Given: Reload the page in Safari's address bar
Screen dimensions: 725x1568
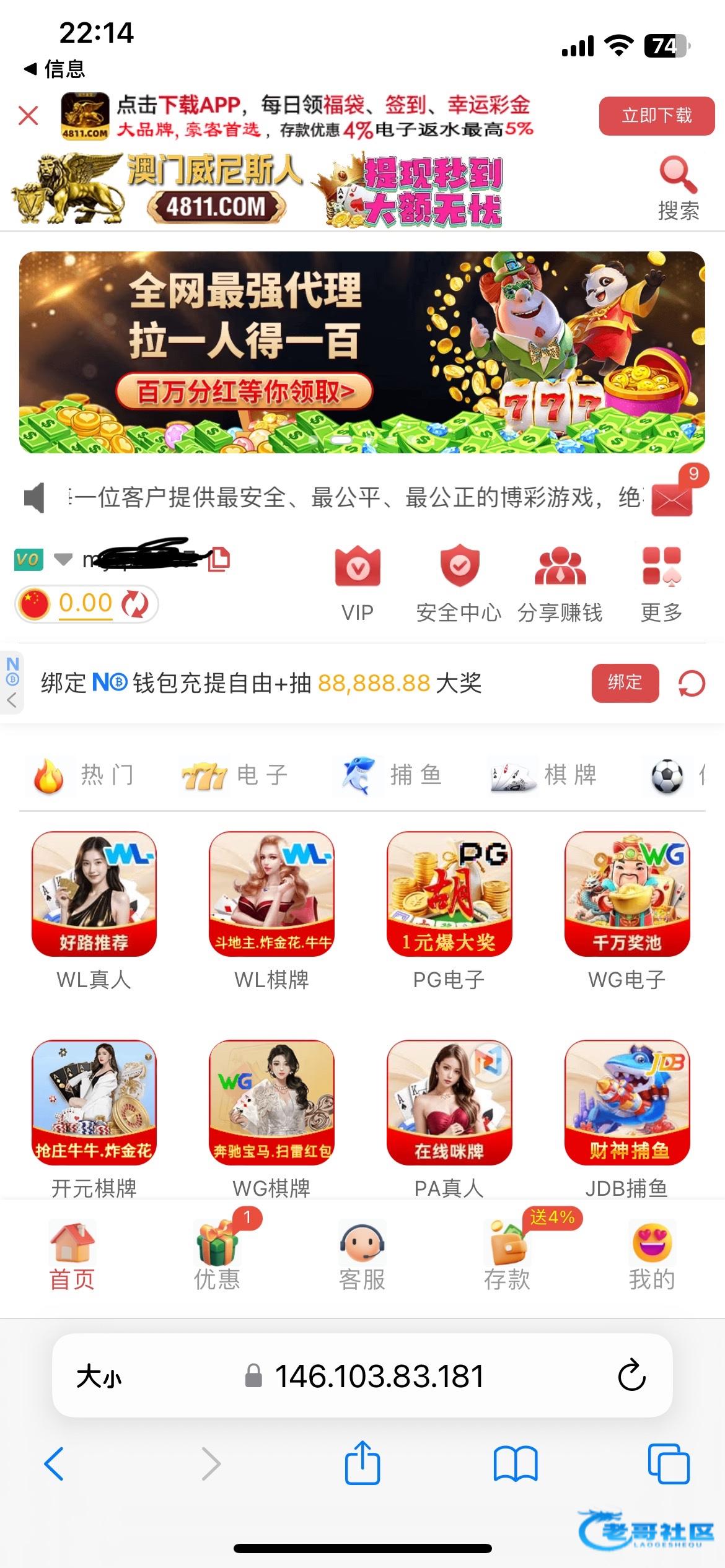Looking at the screenshot, I should pyautogui.click(x=631, y=1376).
